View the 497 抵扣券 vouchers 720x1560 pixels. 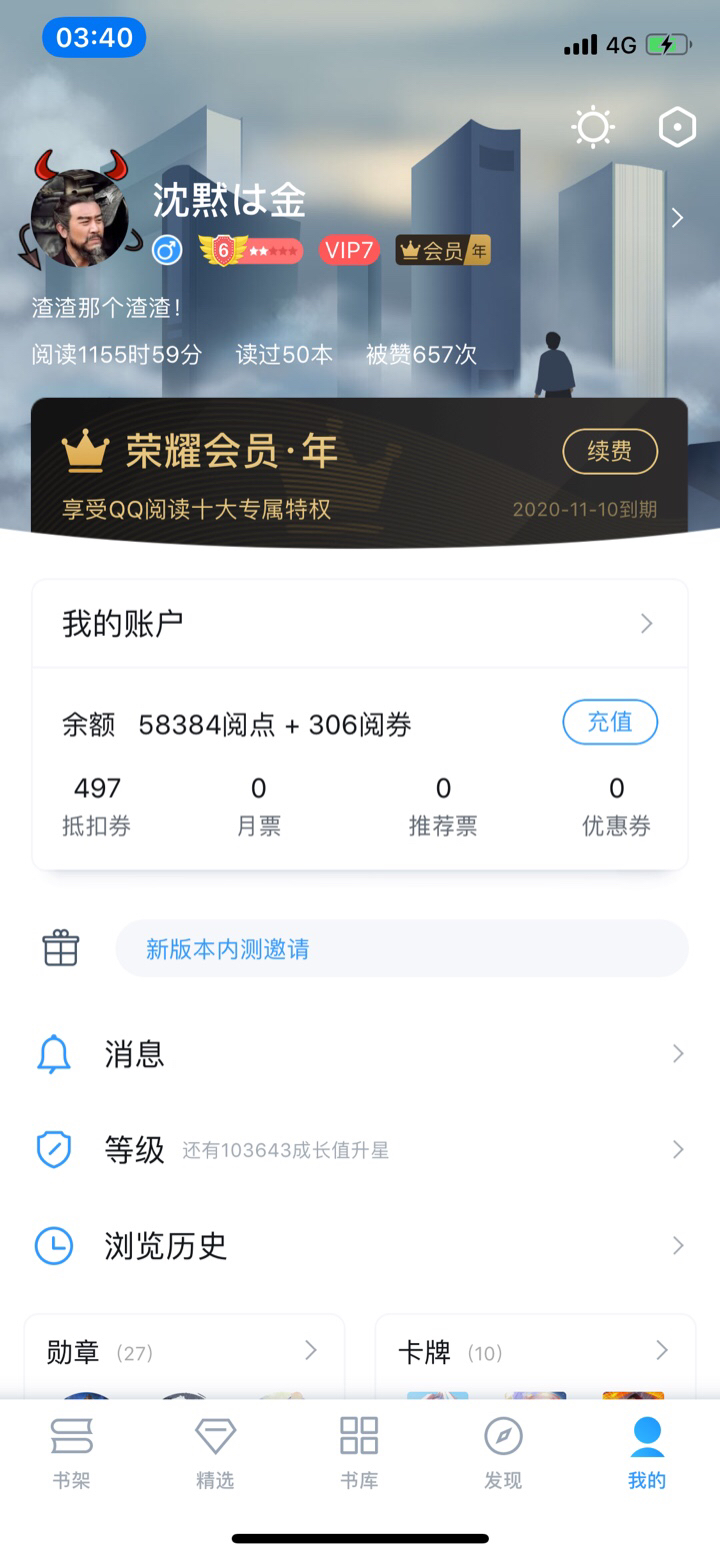[x=97, y=806]
